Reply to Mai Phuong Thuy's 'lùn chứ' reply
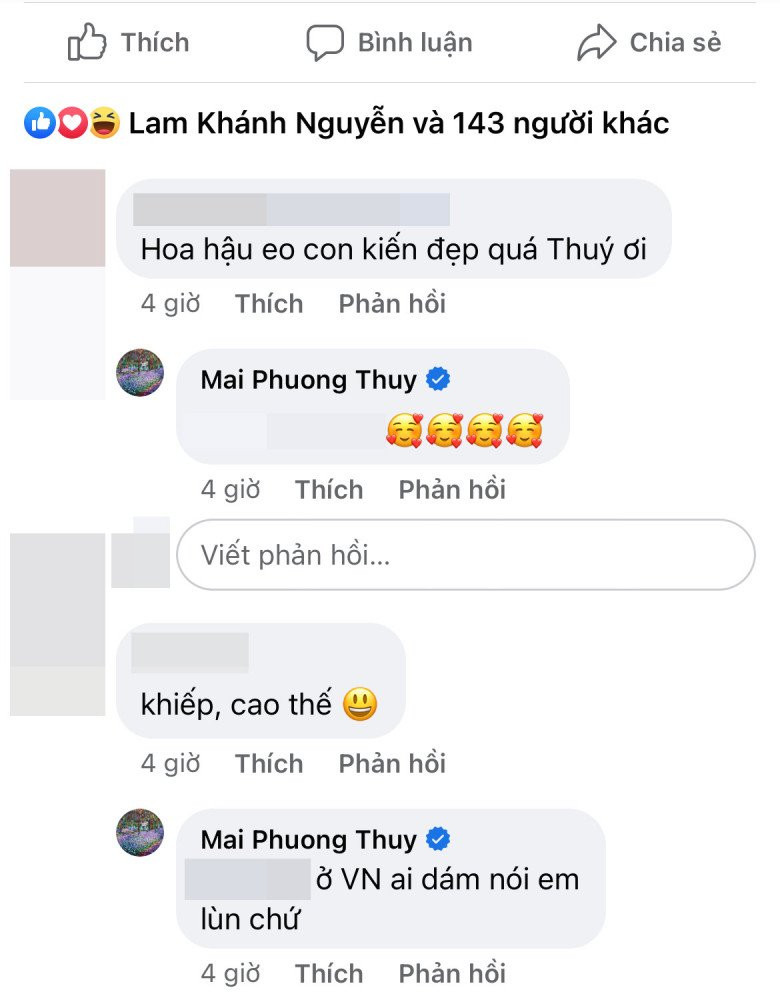780x1000 pixels. [452, 973]
